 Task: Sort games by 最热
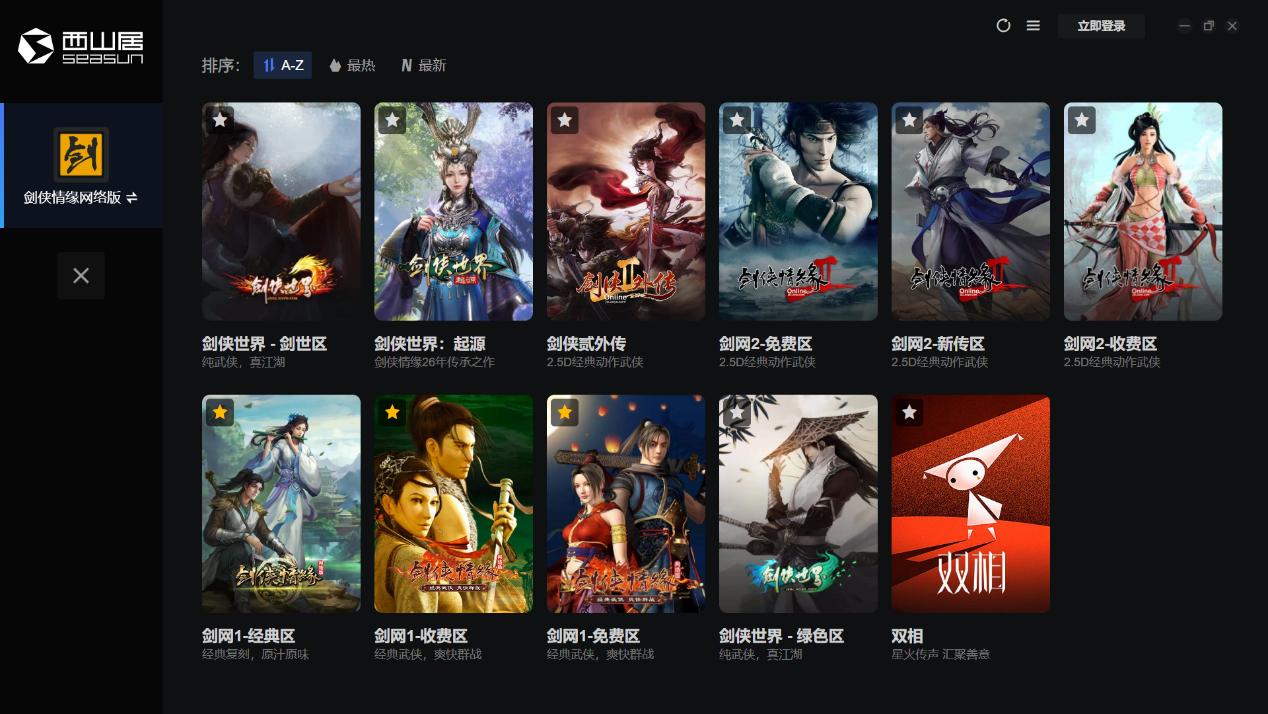point(352,65)
